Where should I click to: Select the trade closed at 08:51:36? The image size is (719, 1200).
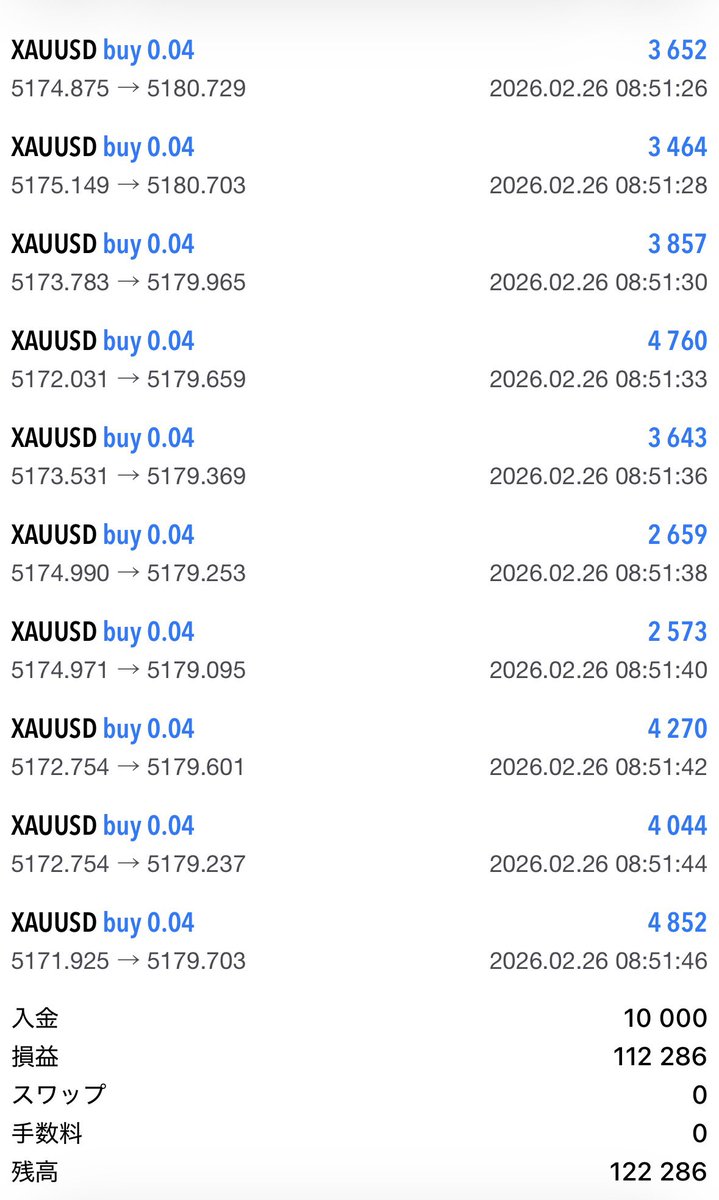coord(359,457)
